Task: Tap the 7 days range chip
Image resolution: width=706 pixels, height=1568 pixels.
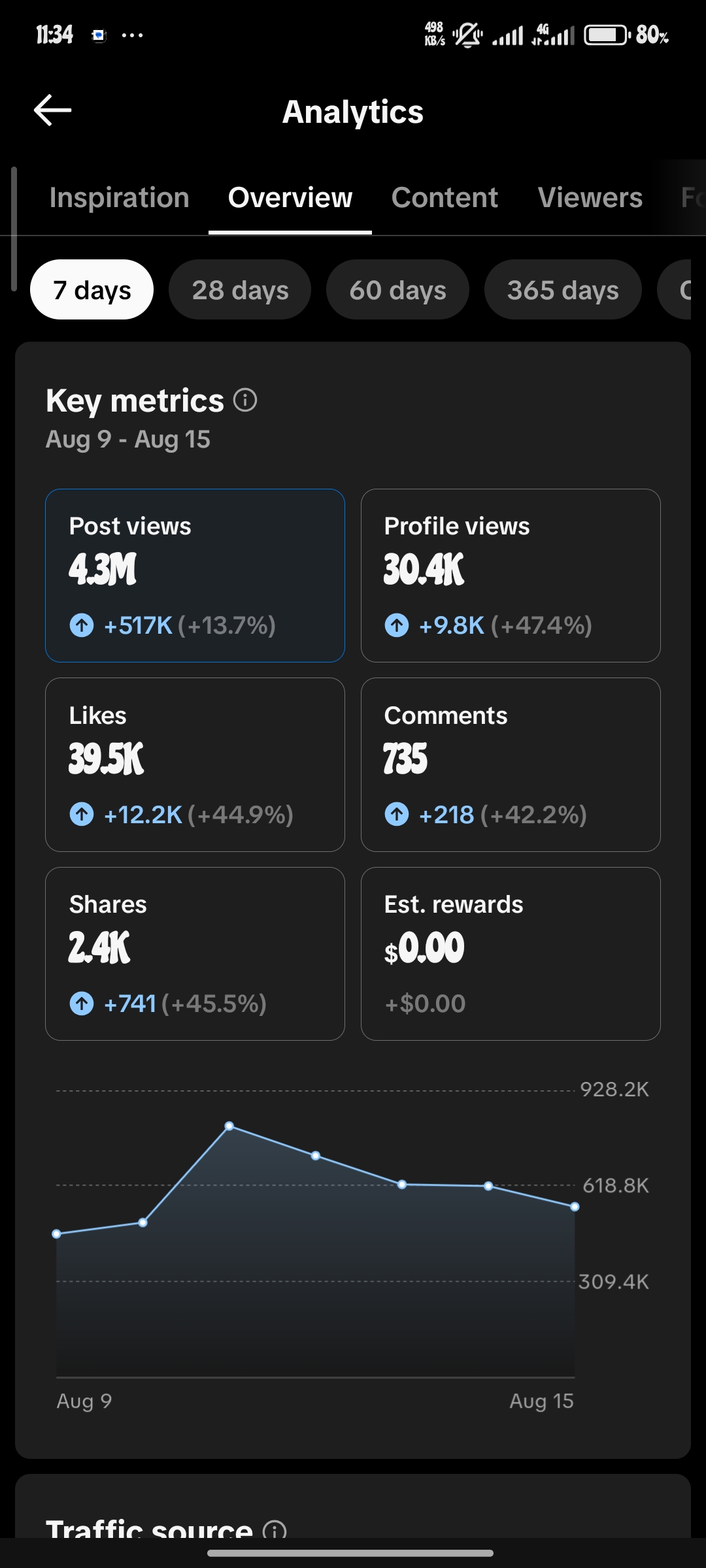Action: pyautogui.click(x=92, y=289)
